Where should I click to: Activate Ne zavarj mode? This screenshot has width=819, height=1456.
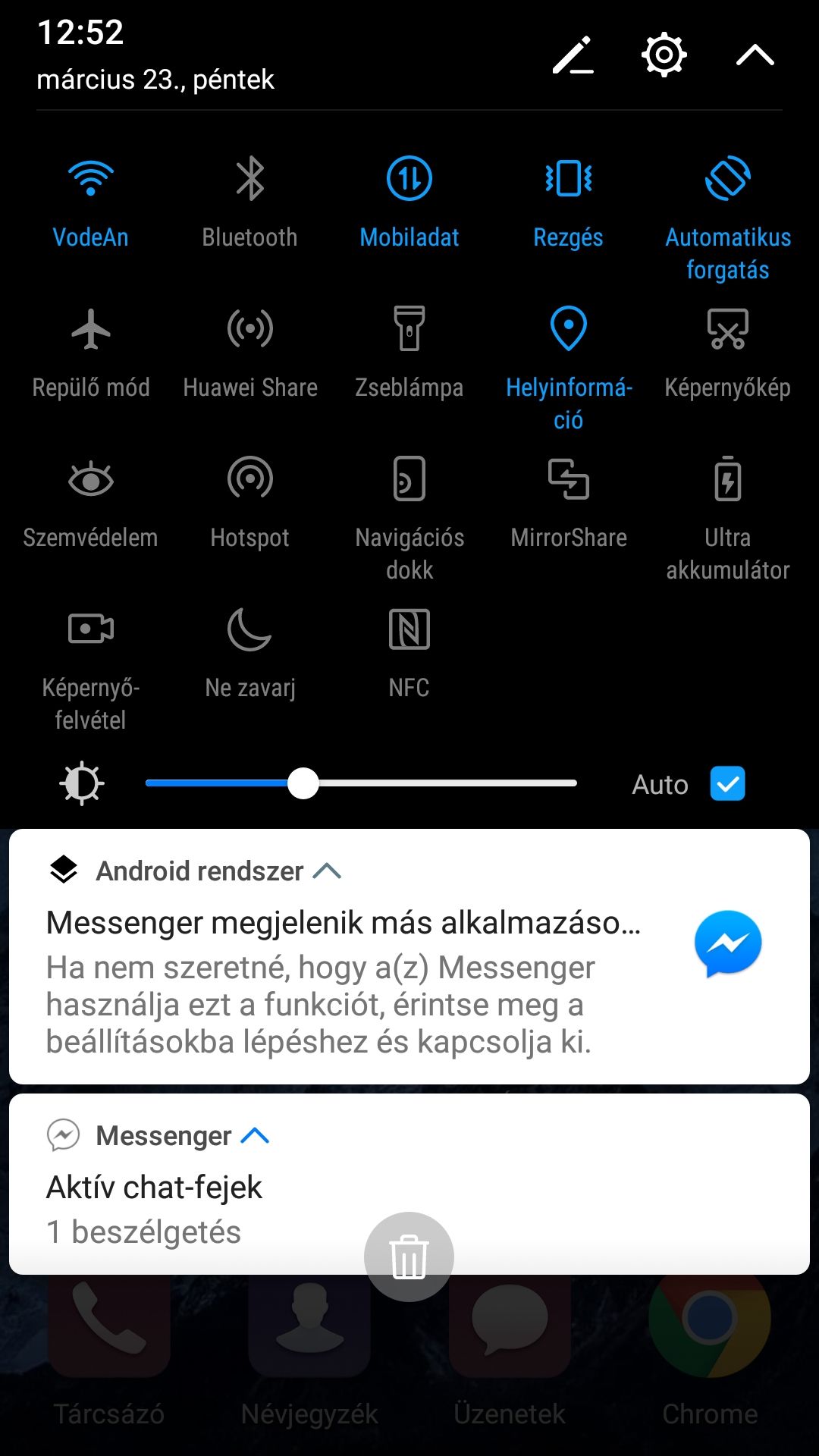249,630
